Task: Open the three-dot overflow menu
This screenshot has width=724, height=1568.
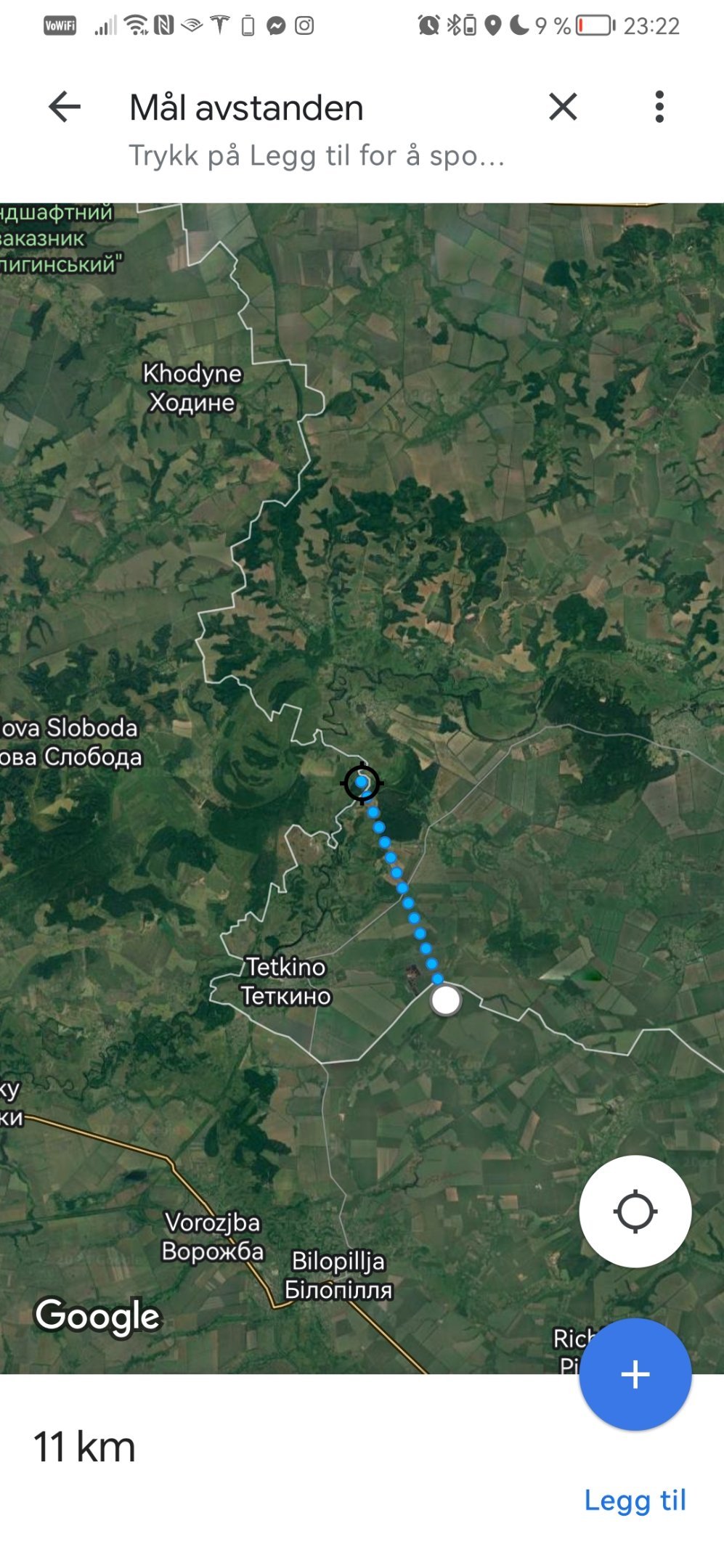Action: [x=659, y=107]
